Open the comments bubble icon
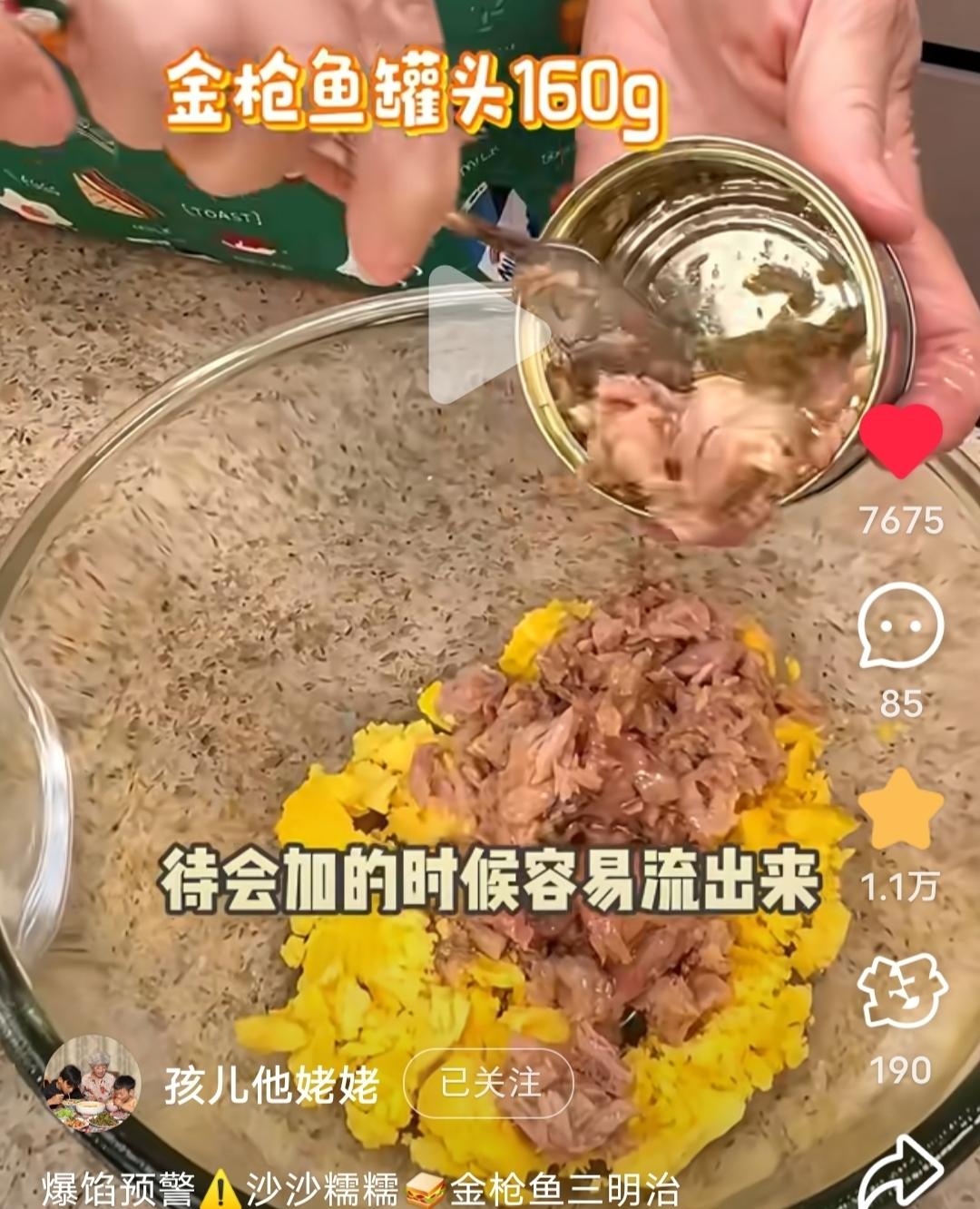980x1209 pixels. point(901,626)
